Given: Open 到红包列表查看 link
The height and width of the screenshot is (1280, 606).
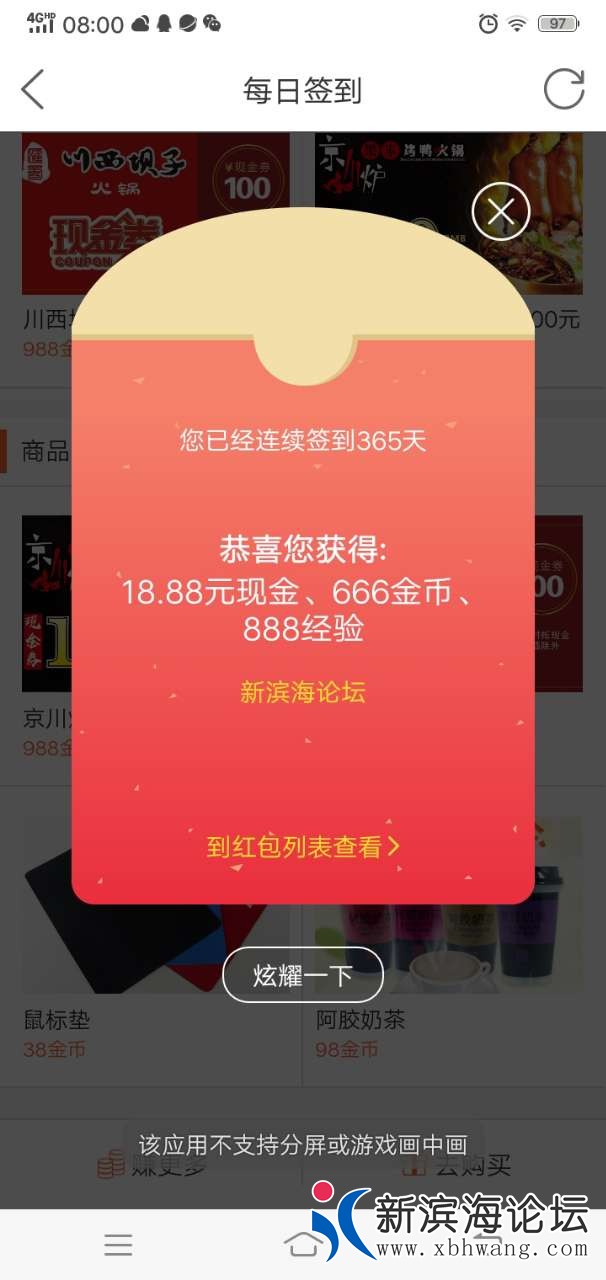Looking at the screenshot, I should [x=302, y=847].
